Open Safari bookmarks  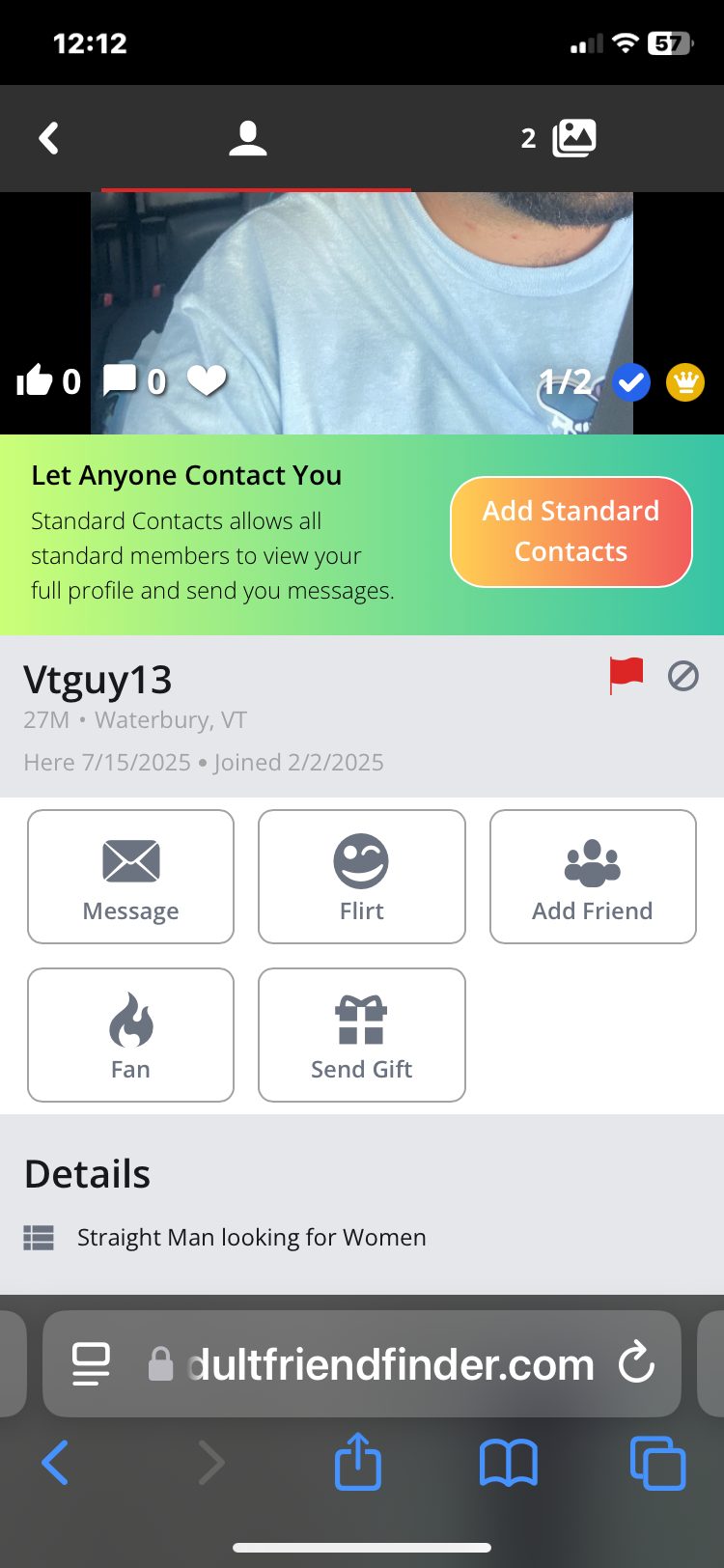(x=508, y=1462)
